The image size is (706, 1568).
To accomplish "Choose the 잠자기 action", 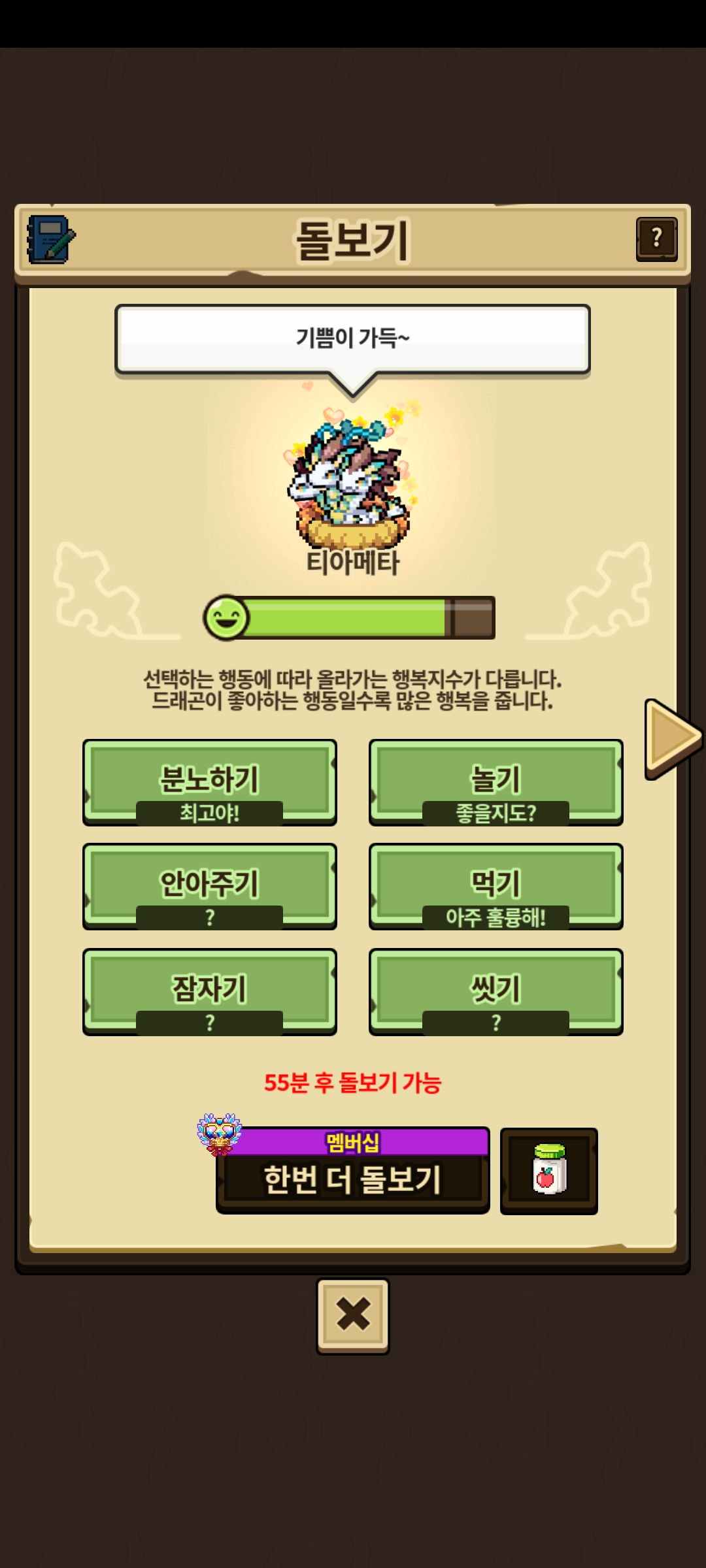I will (x=209, y=990).
